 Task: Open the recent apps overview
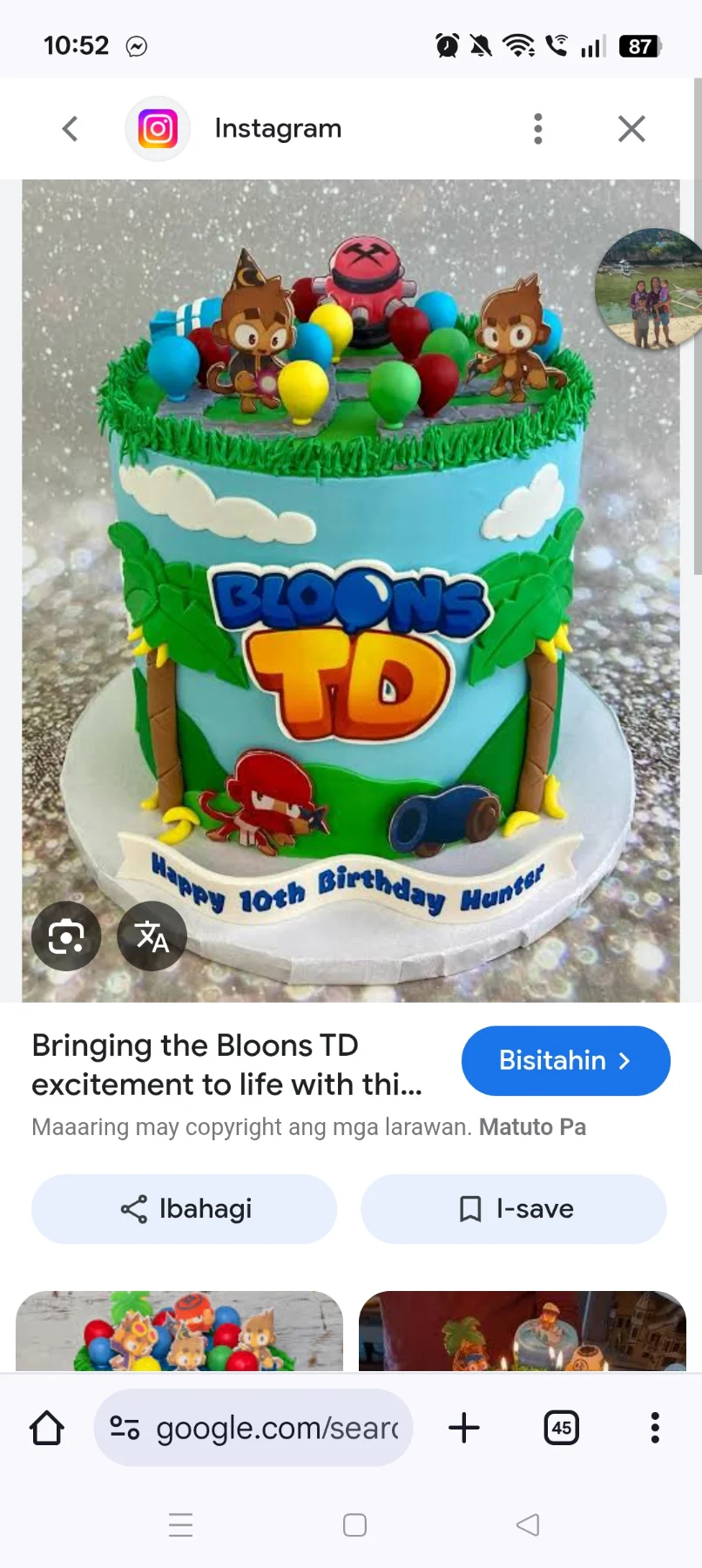coord(180,1524)
